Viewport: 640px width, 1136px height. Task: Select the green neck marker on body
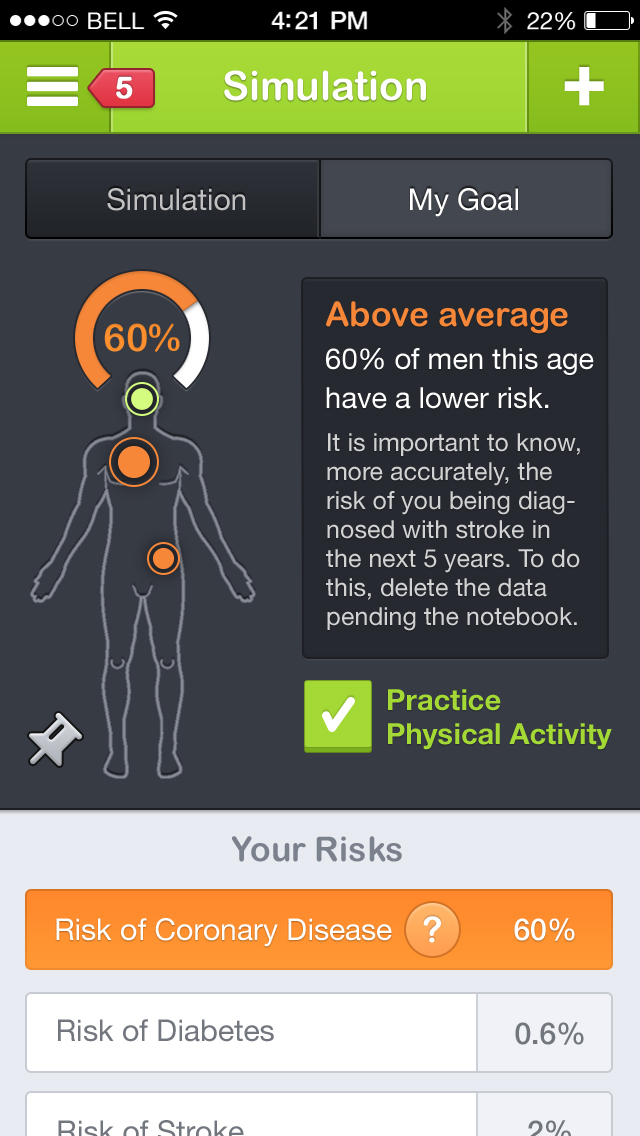(x=142, y=400)
